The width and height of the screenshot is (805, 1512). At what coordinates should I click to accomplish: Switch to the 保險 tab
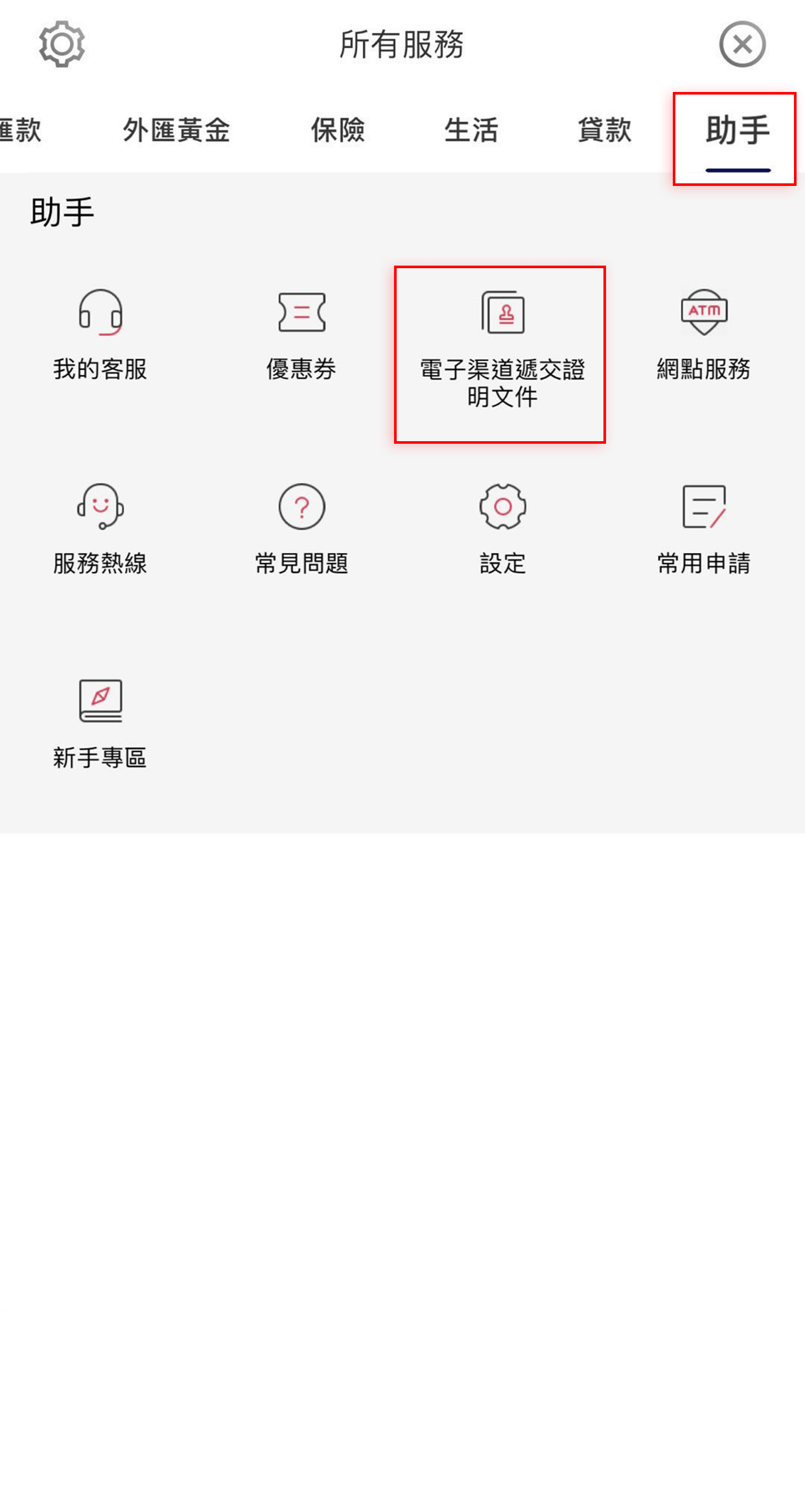tap(338, 130)
